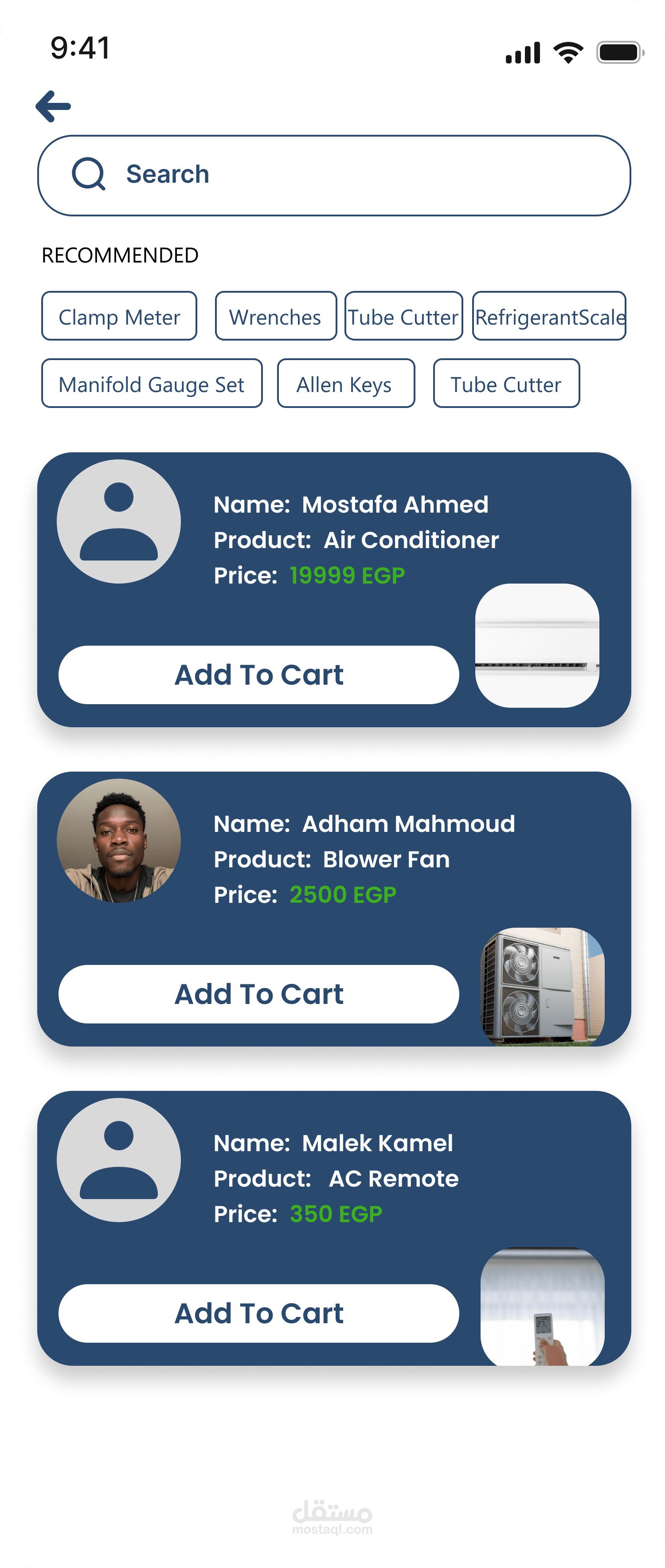The height and width of the screenshot is (1568, 665).
Task: Add the Blower Fan to cart
Action: coord(258,994)
